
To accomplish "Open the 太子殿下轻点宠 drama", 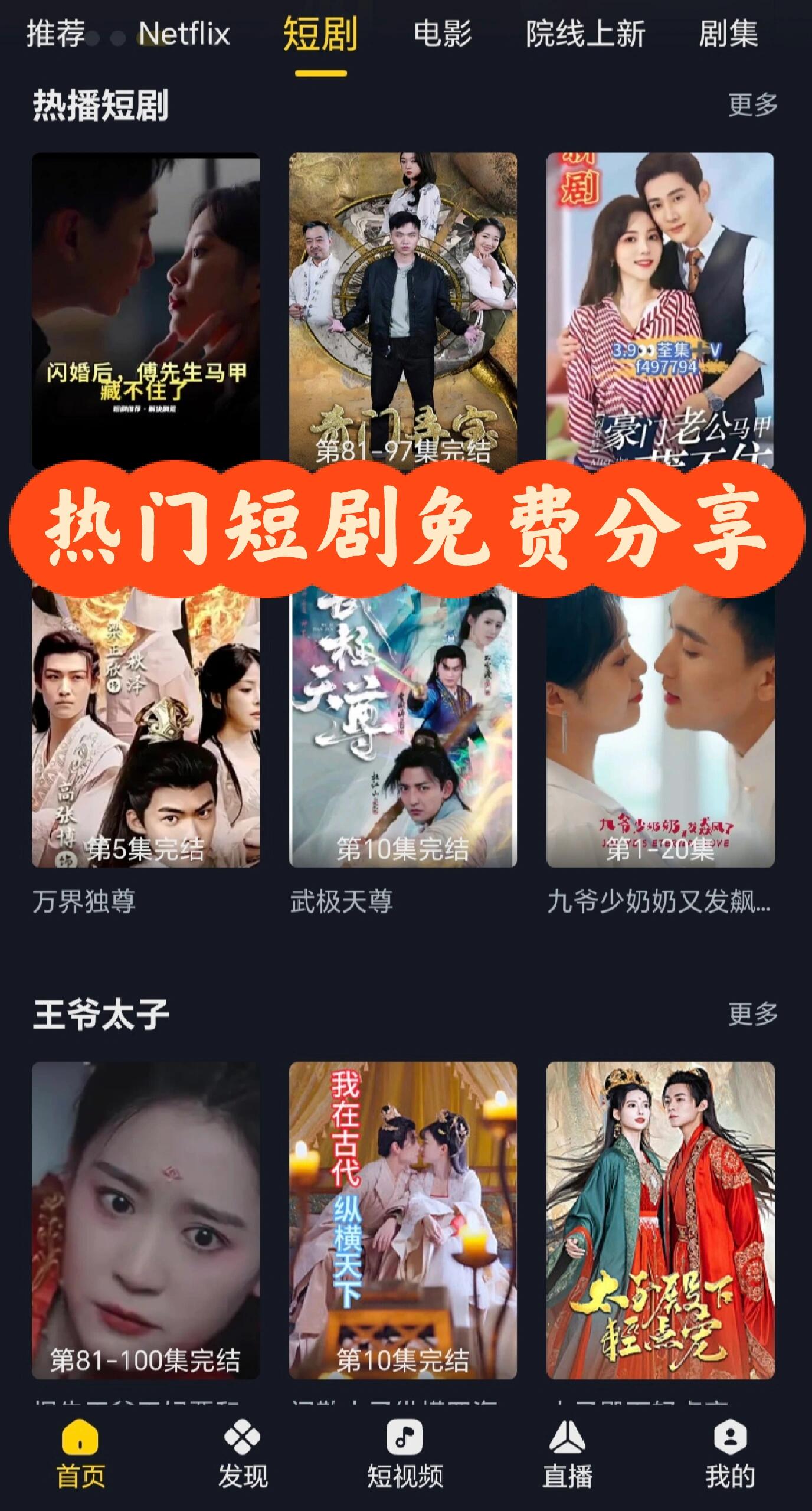I will pos(660,1221).
